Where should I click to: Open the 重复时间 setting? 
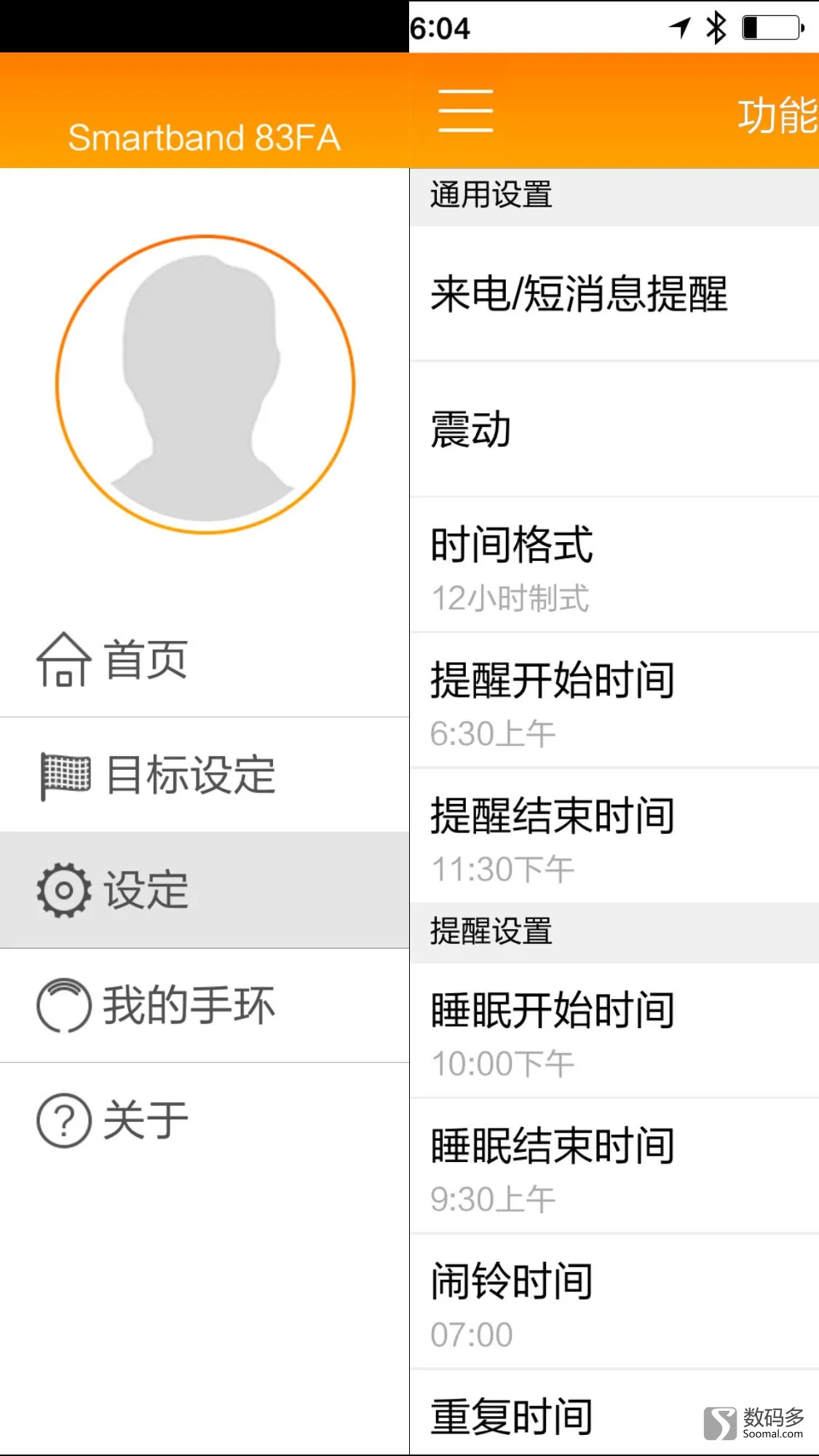pos(614,1413)
